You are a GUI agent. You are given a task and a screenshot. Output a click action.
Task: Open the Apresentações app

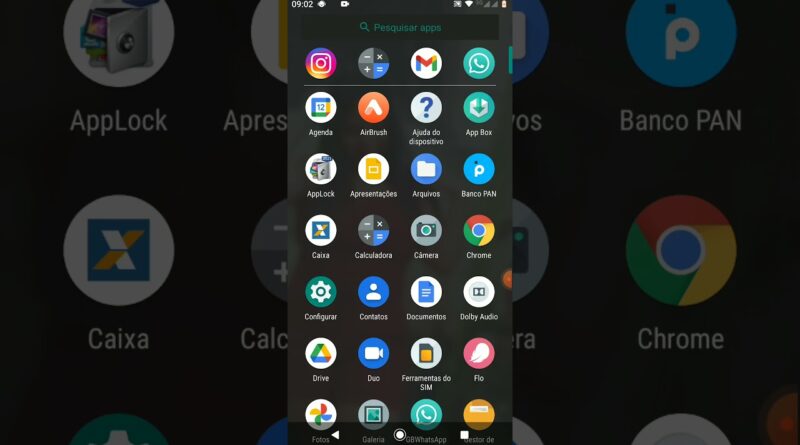tap(373, 169)
